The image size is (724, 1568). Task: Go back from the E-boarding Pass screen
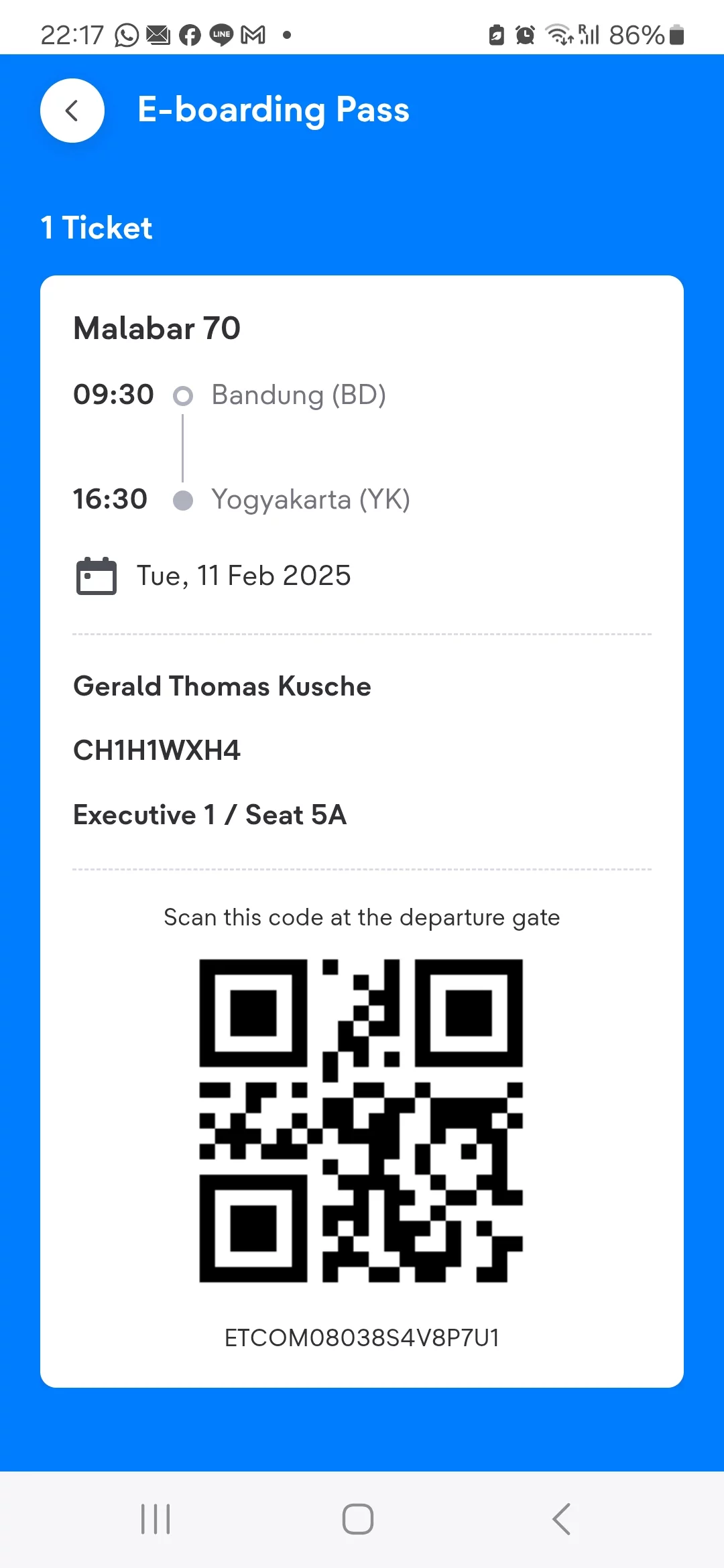click(72, 111)
